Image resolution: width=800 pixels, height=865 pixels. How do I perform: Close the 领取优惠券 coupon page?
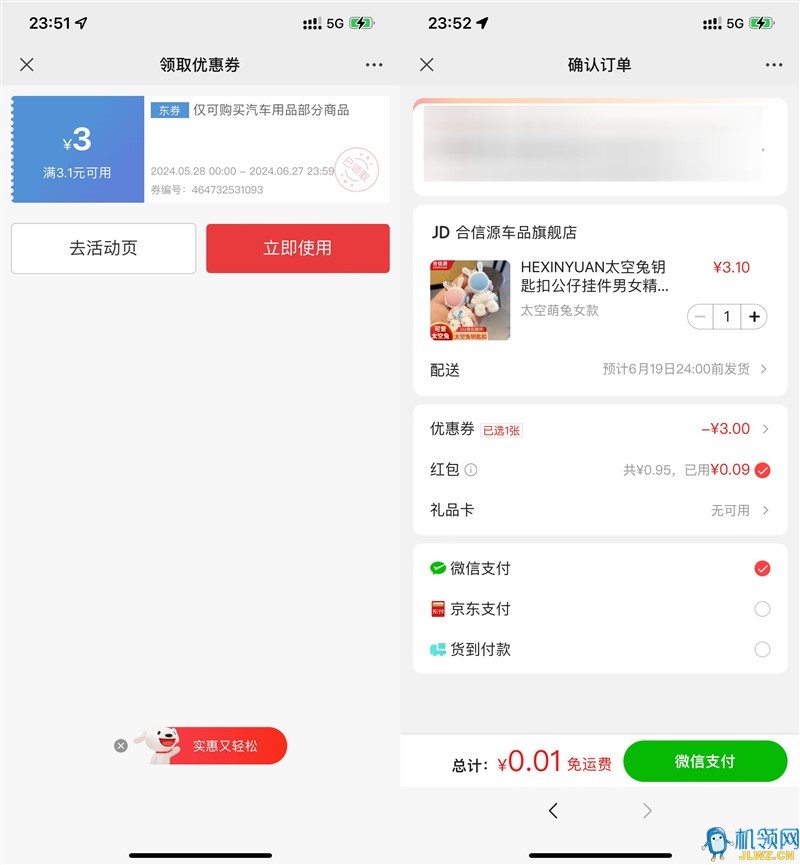pyautogui.click(x=27, y=65)
